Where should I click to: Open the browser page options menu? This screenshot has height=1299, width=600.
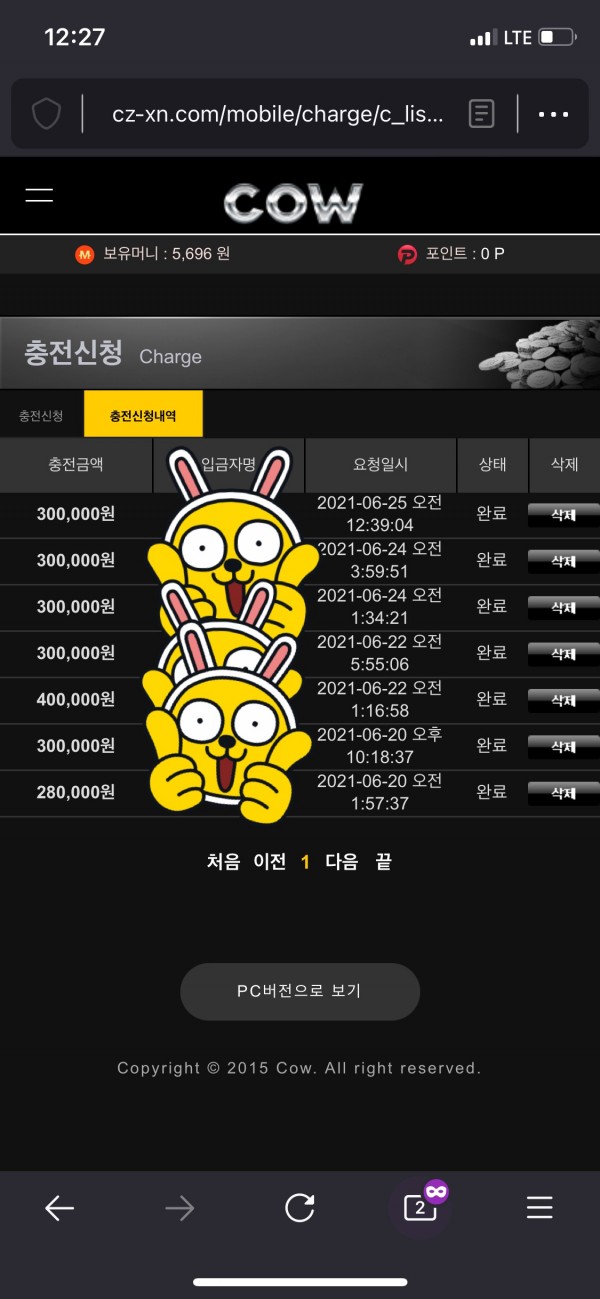[553, 115]
